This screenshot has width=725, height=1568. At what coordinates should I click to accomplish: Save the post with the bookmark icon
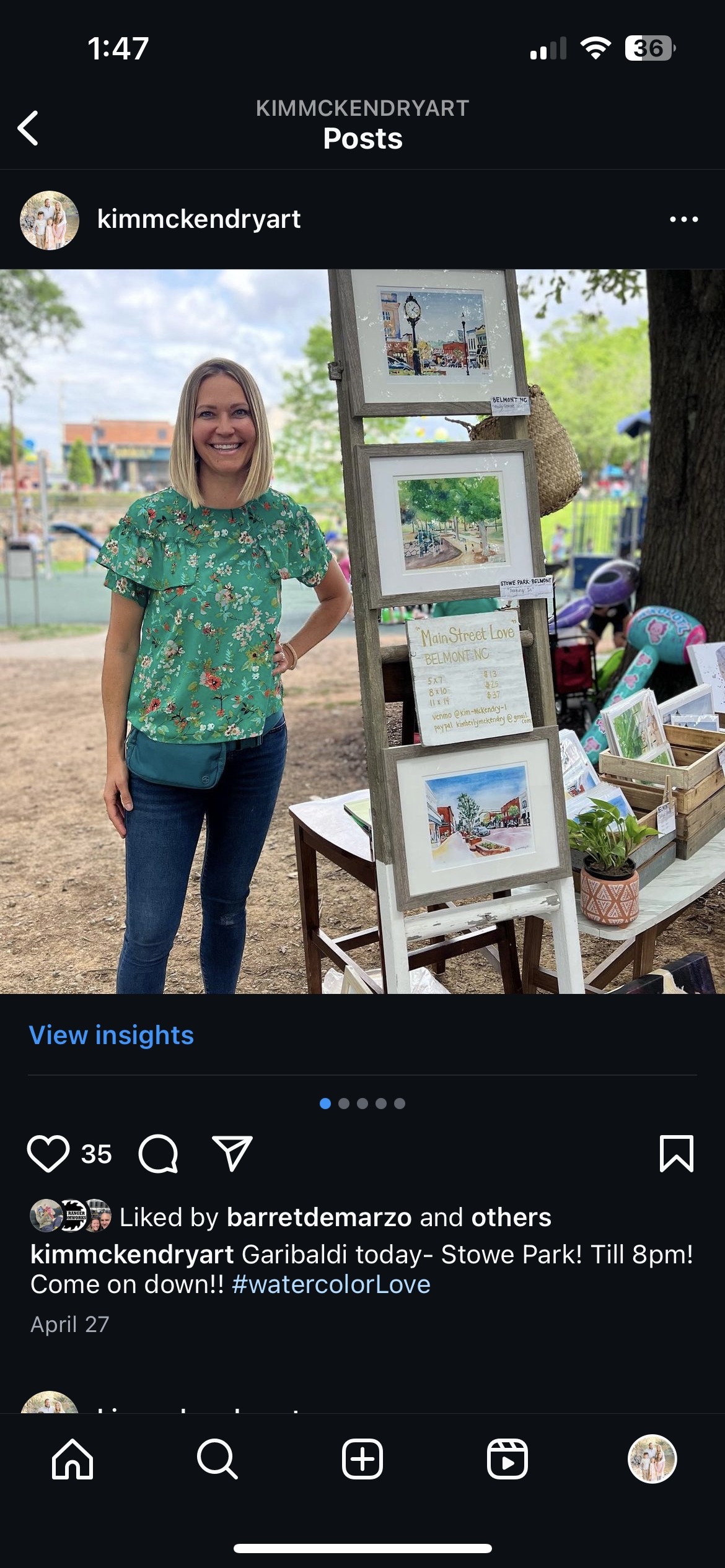[676, 1154]
